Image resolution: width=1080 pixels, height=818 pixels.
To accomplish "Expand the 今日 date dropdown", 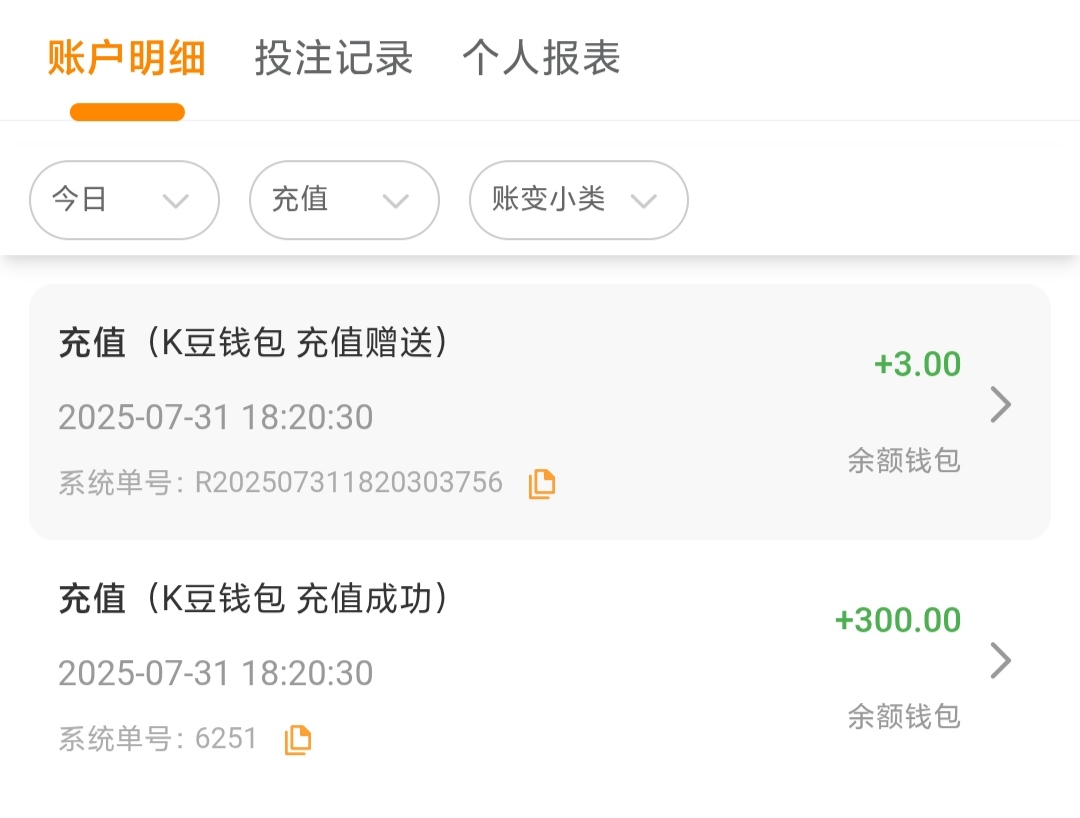I will click(x=124, y=200).
